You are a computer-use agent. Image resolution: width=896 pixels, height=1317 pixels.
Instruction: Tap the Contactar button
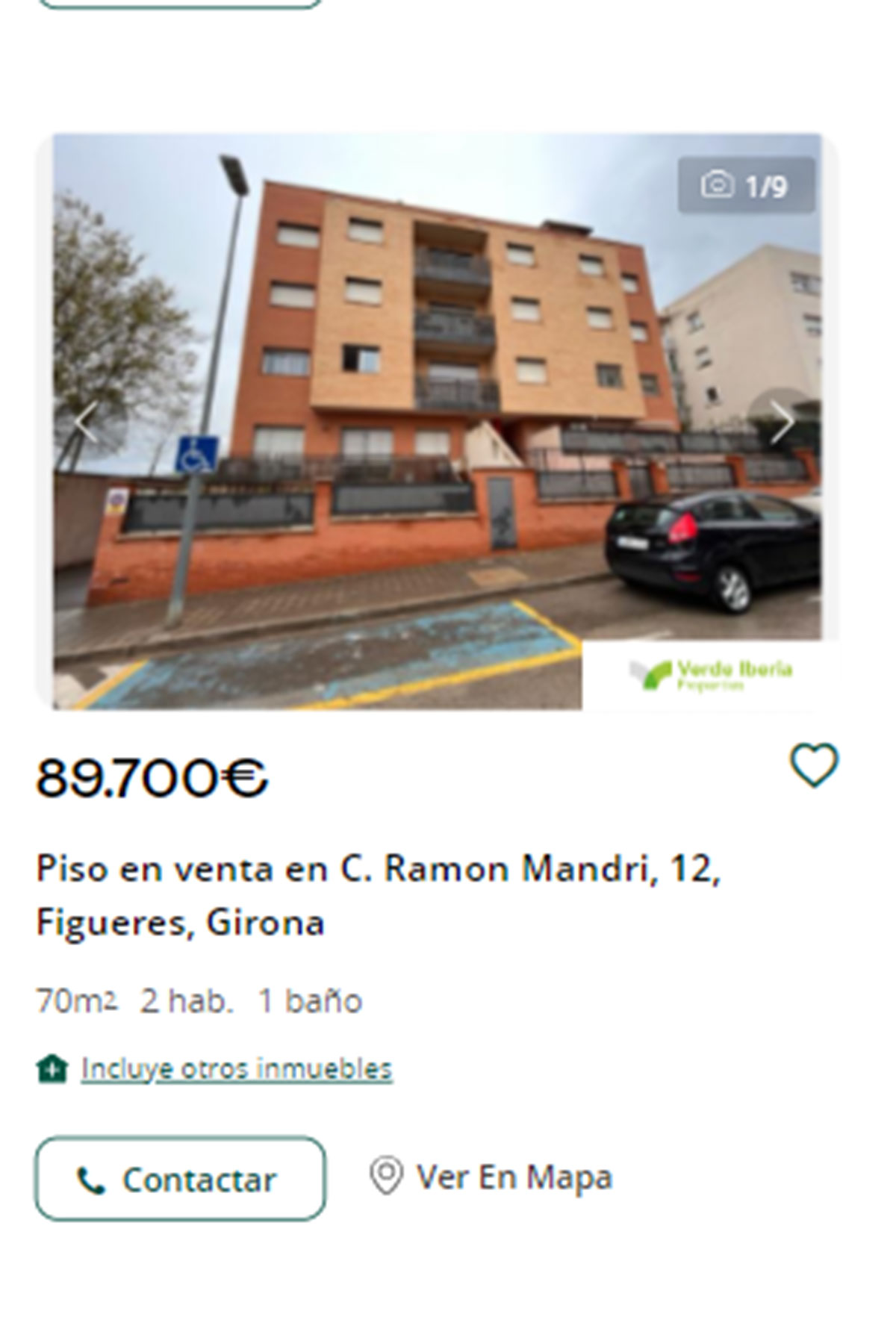pyautogui.click(x=180, y=1180)
